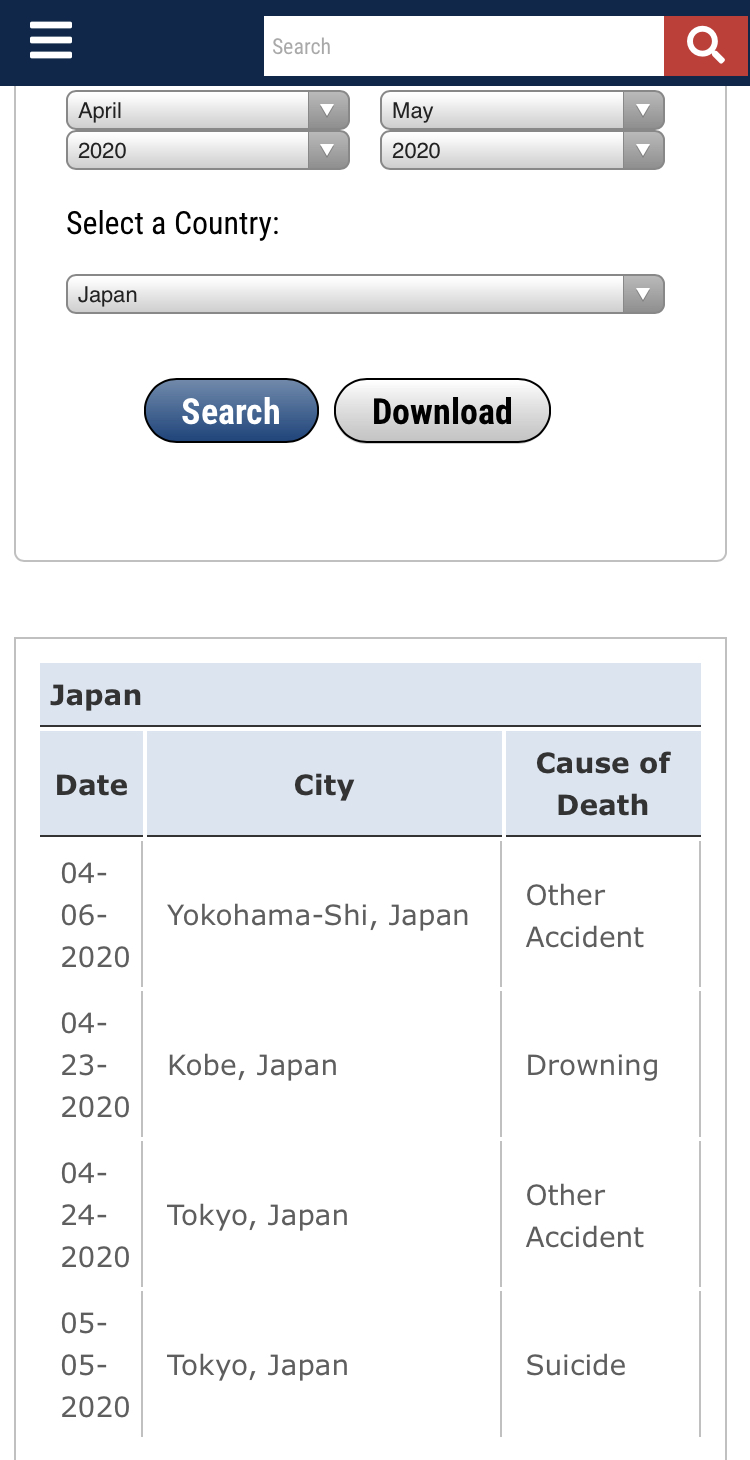Open the year dropdown under April
750x1460 pixels.
pyautogui.click(x=208, y=150)
